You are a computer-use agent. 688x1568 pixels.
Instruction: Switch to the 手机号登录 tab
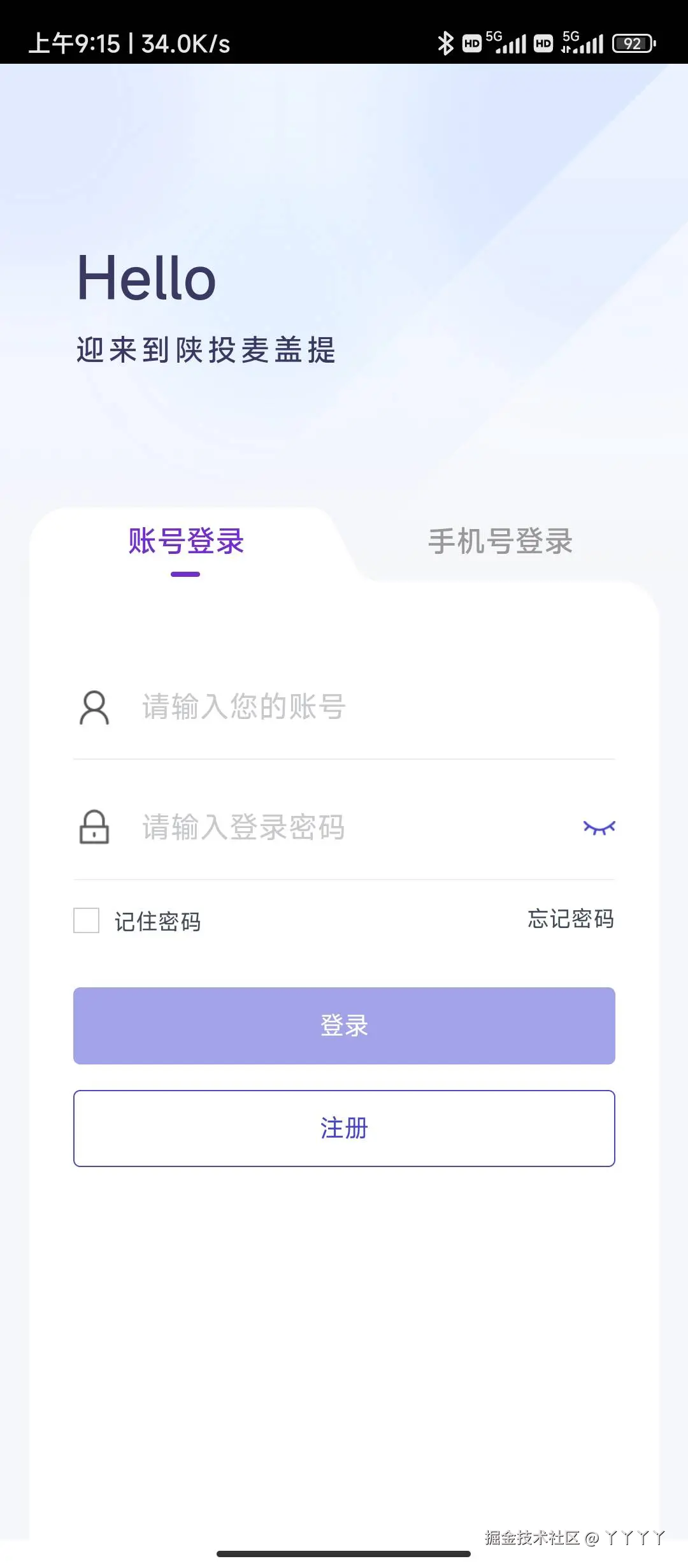tap(501, 542)
